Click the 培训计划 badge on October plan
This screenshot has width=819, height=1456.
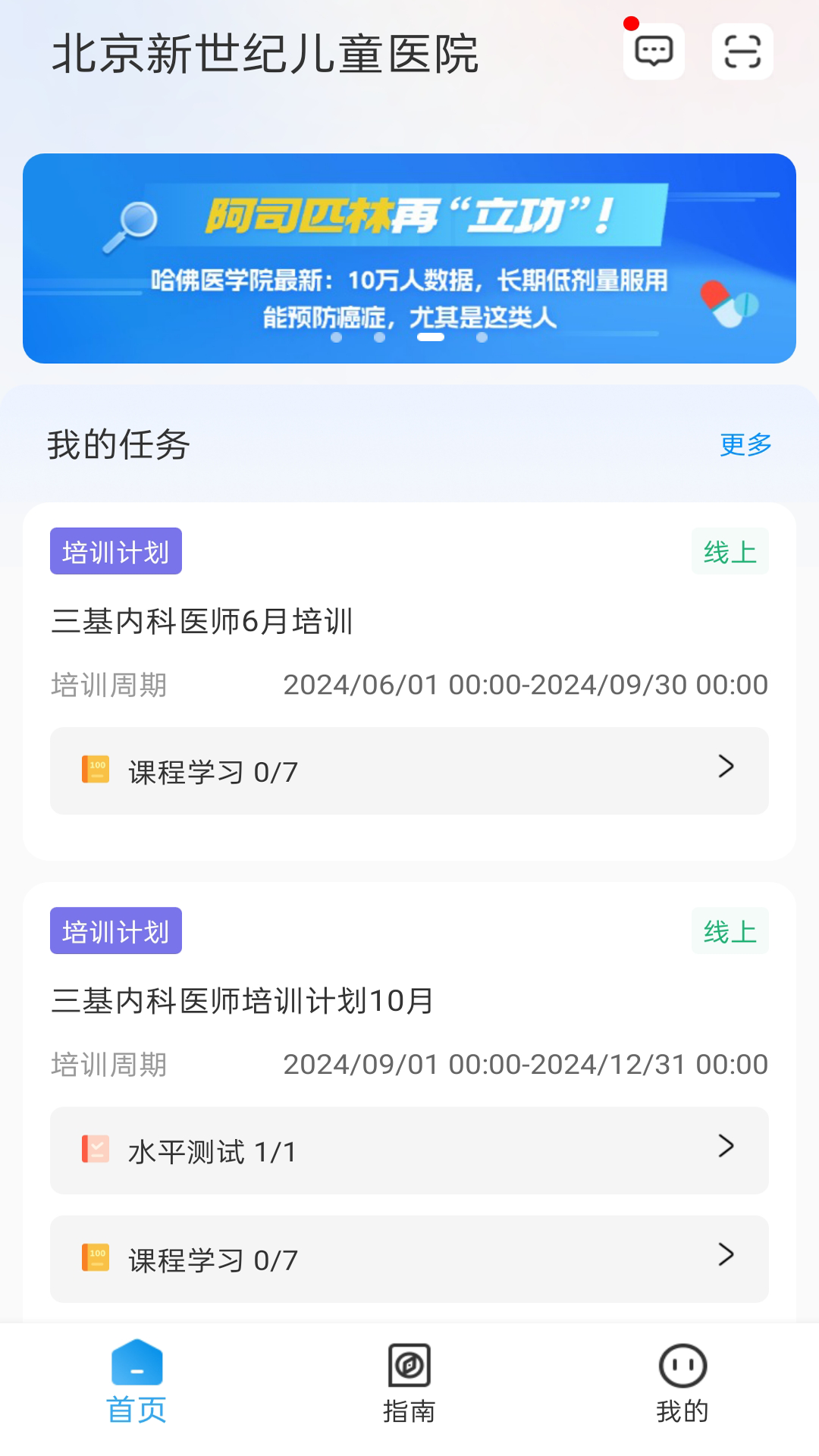(x=115, y=930)
